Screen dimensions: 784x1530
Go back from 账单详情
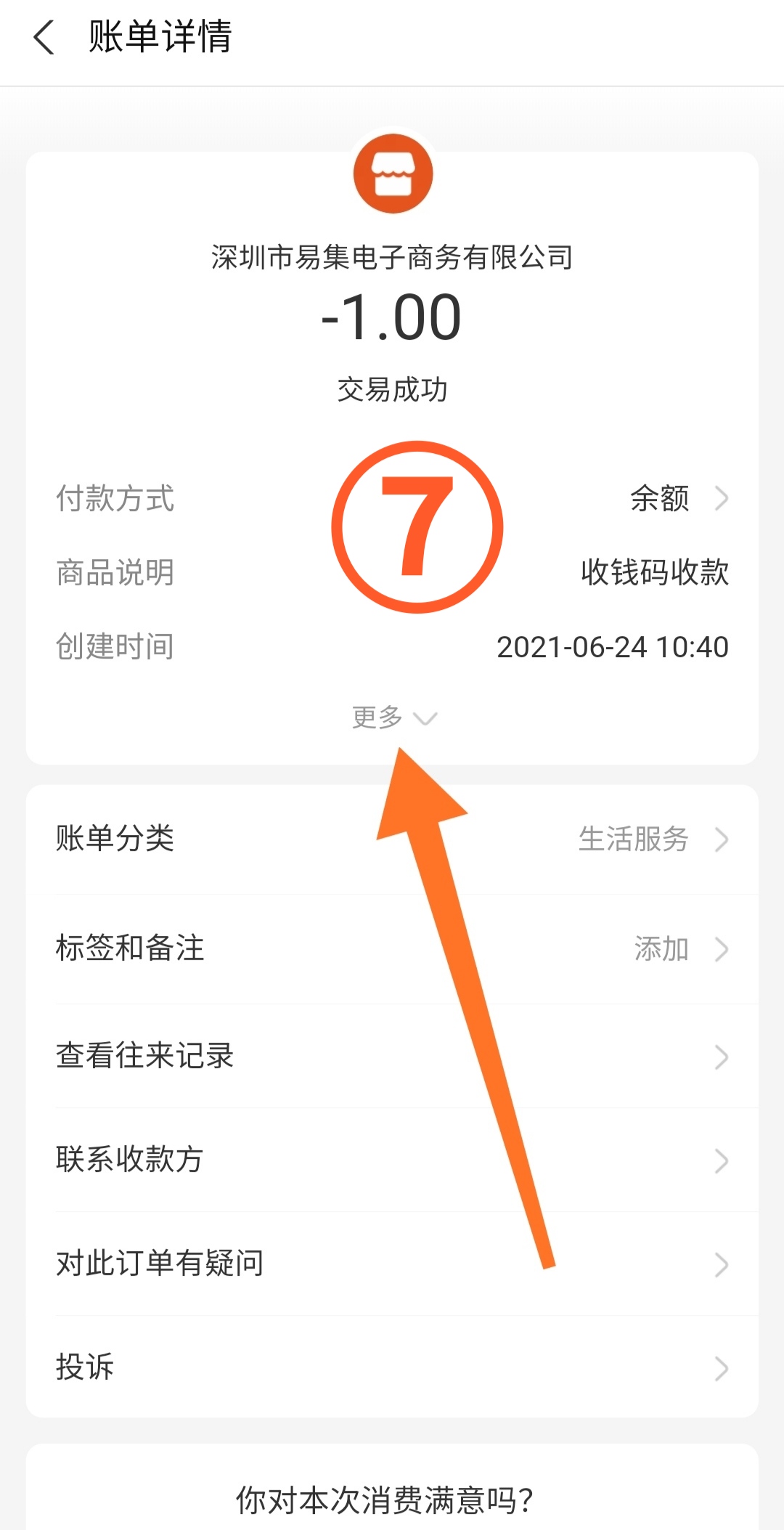tap(44, 37)
